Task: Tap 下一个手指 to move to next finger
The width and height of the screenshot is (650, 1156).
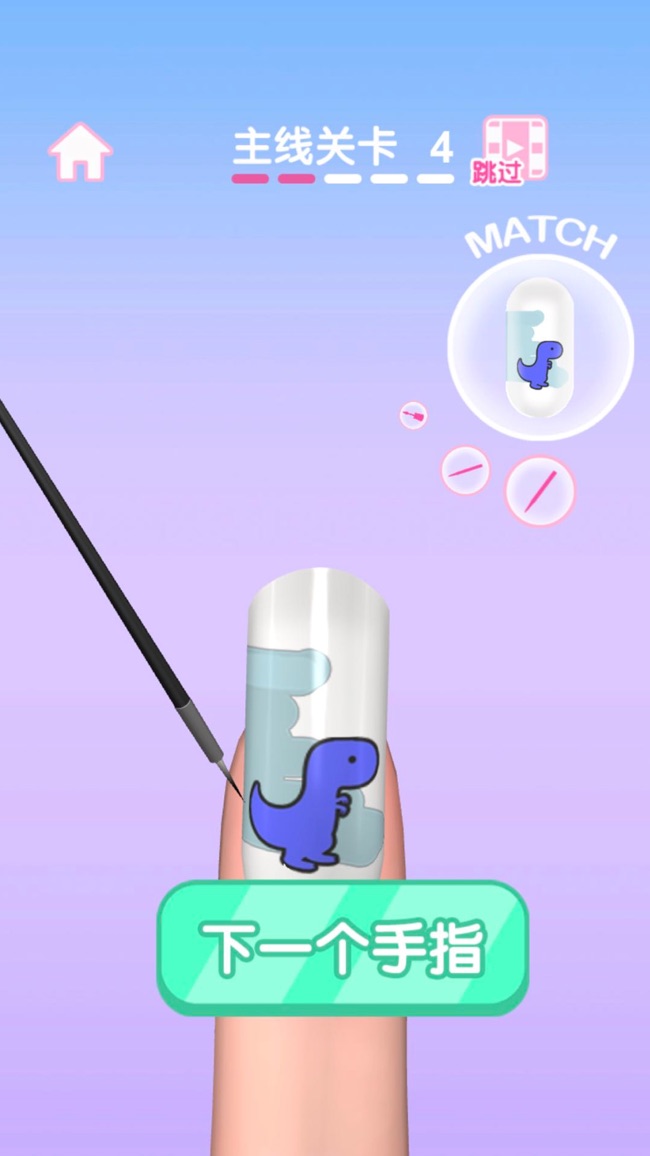Action: pos(343,947)
